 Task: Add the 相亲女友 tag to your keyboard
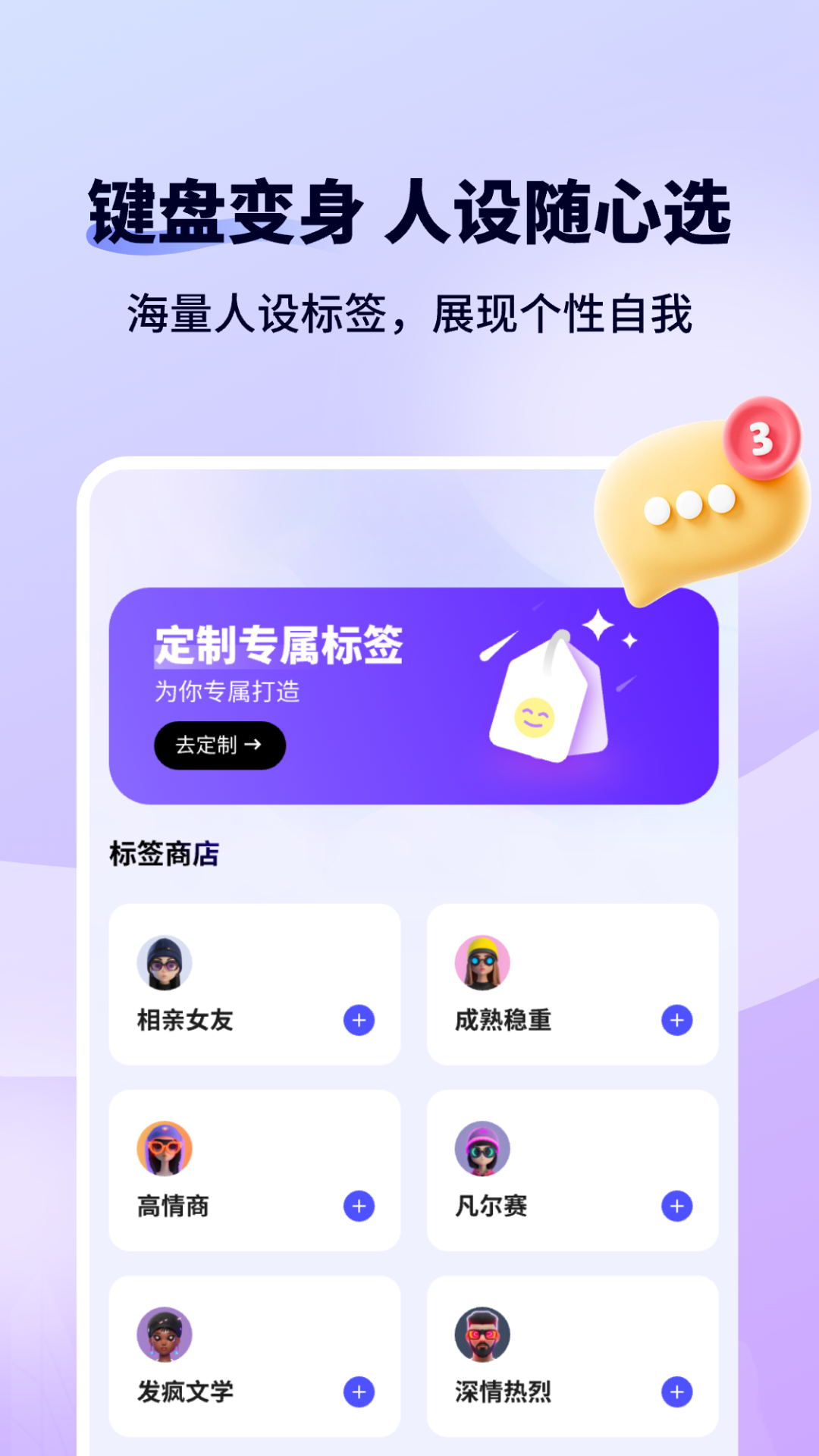(x=357, y=1020)
